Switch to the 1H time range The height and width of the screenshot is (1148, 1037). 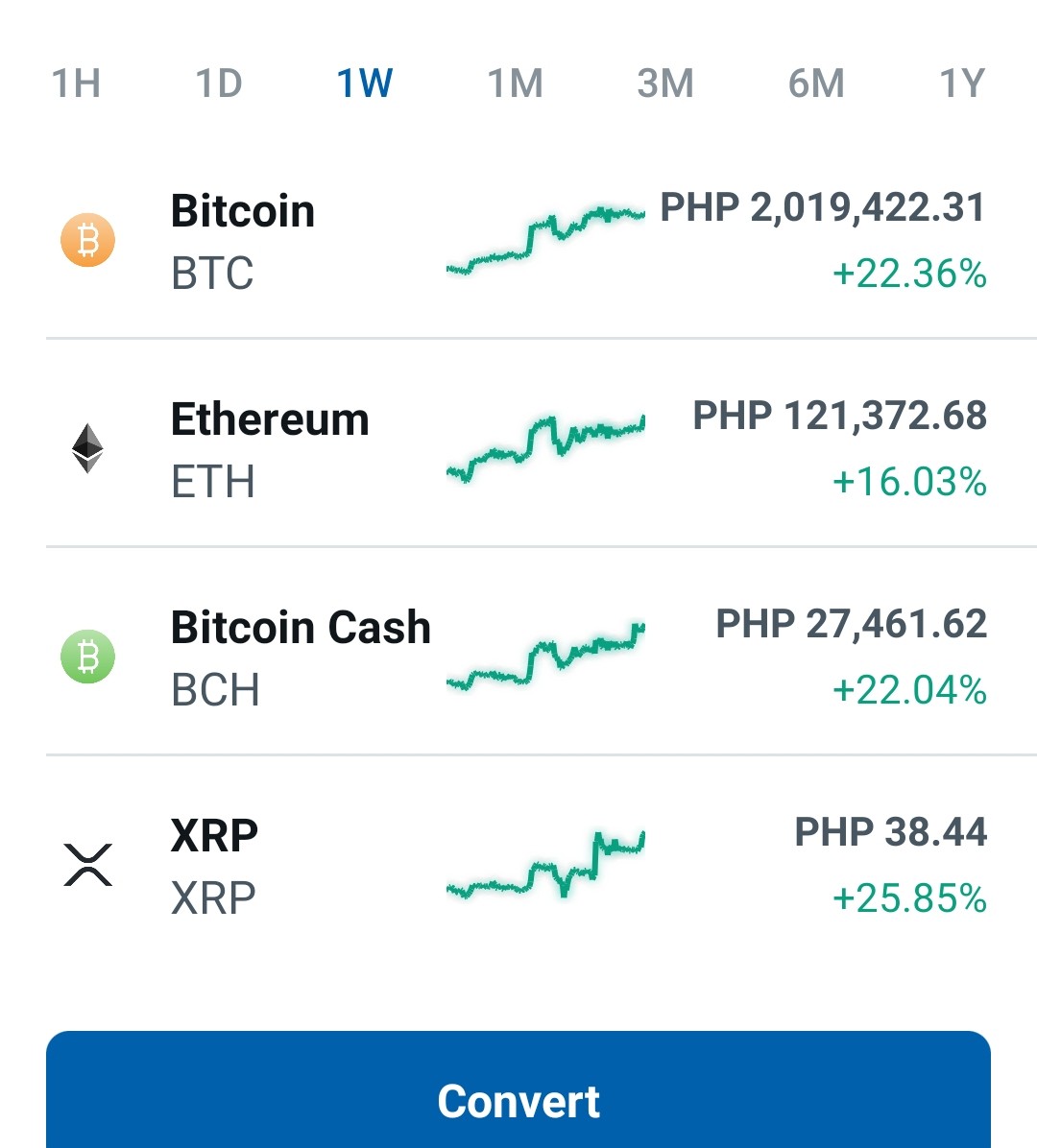76,84
